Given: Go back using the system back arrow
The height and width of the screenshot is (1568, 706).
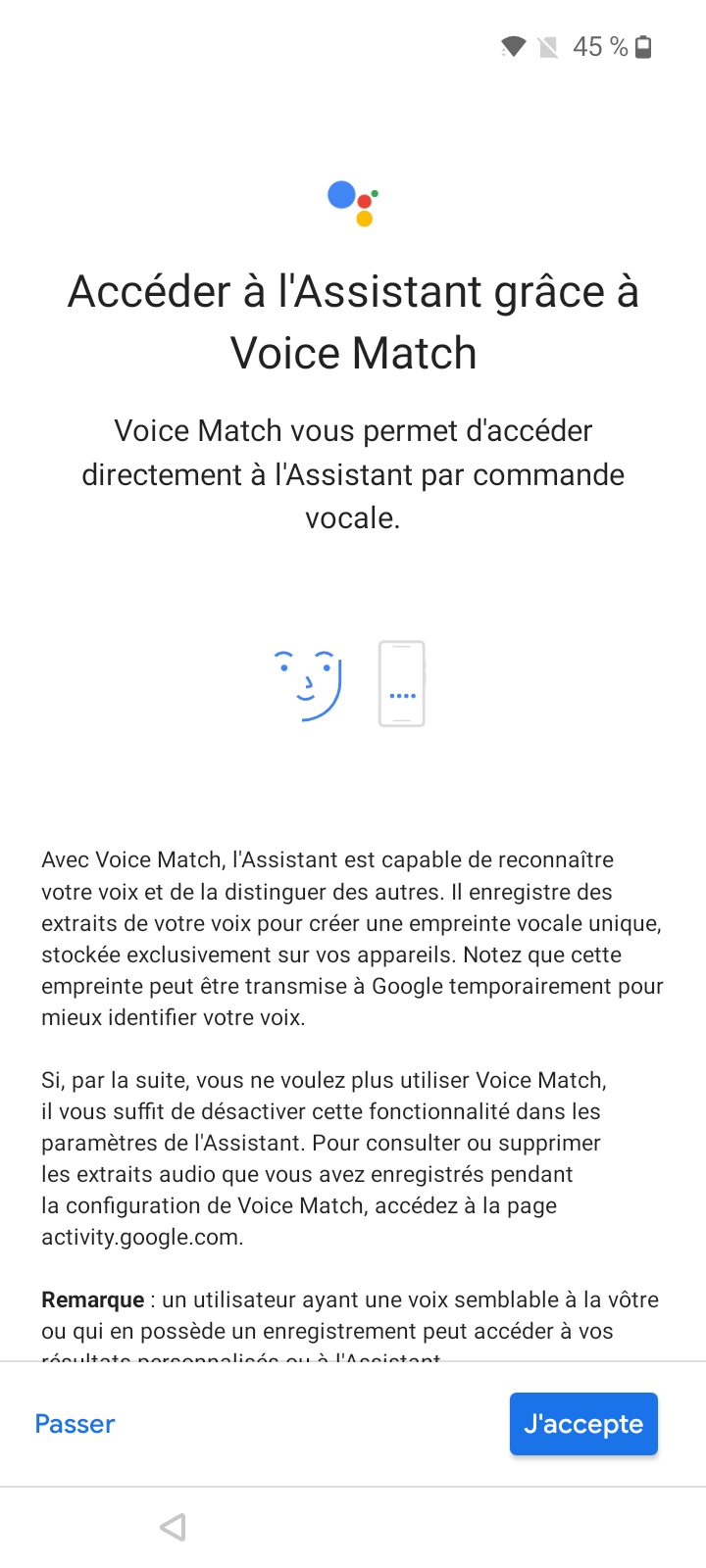Looking at the screenshot, I should 173,1527.
